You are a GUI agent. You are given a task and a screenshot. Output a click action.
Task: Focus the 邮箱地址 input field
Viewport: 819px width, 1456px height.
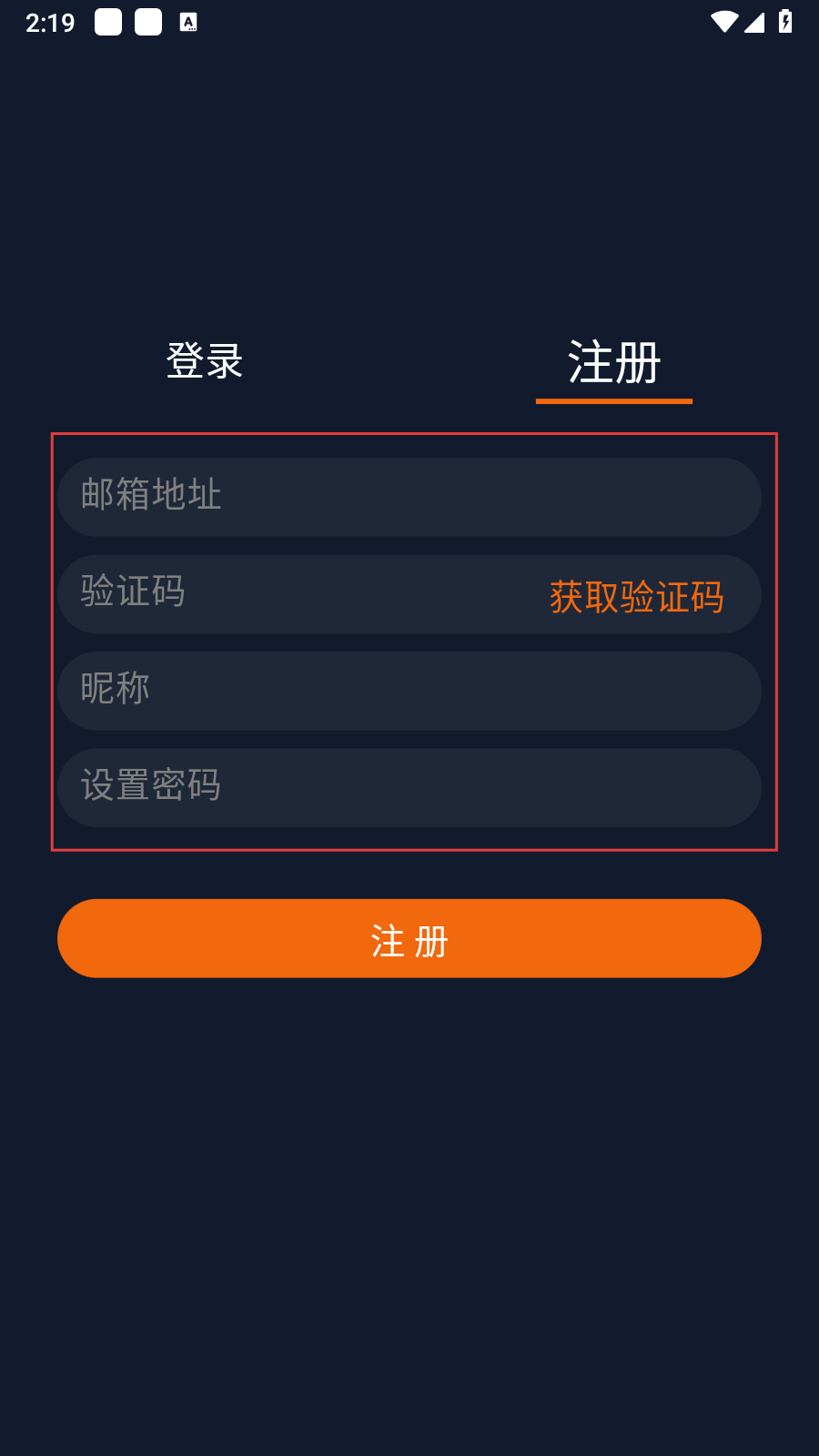point(409,497)
